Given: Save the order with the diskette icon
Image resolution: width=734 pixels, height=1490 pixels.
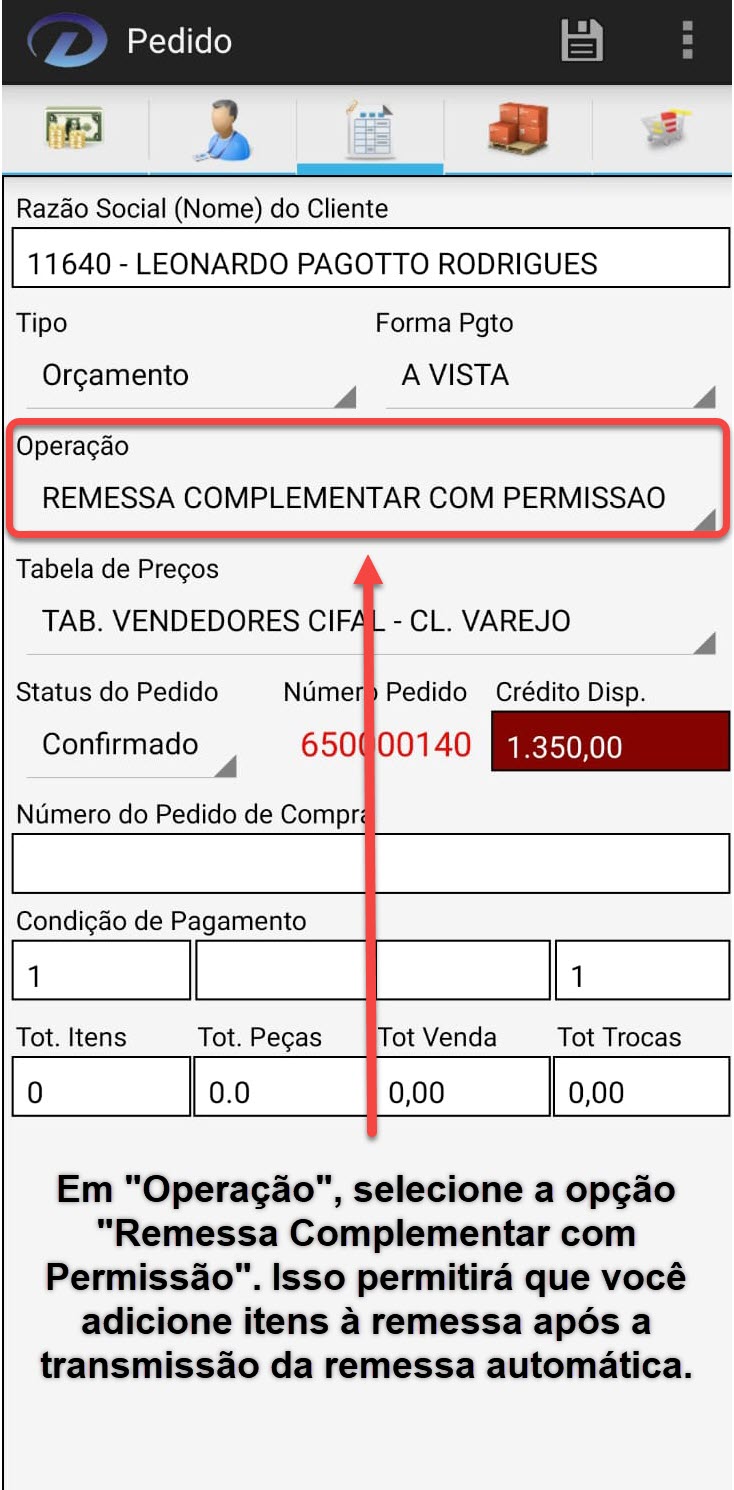Looking at the screenshot, I should coord(580,41).
